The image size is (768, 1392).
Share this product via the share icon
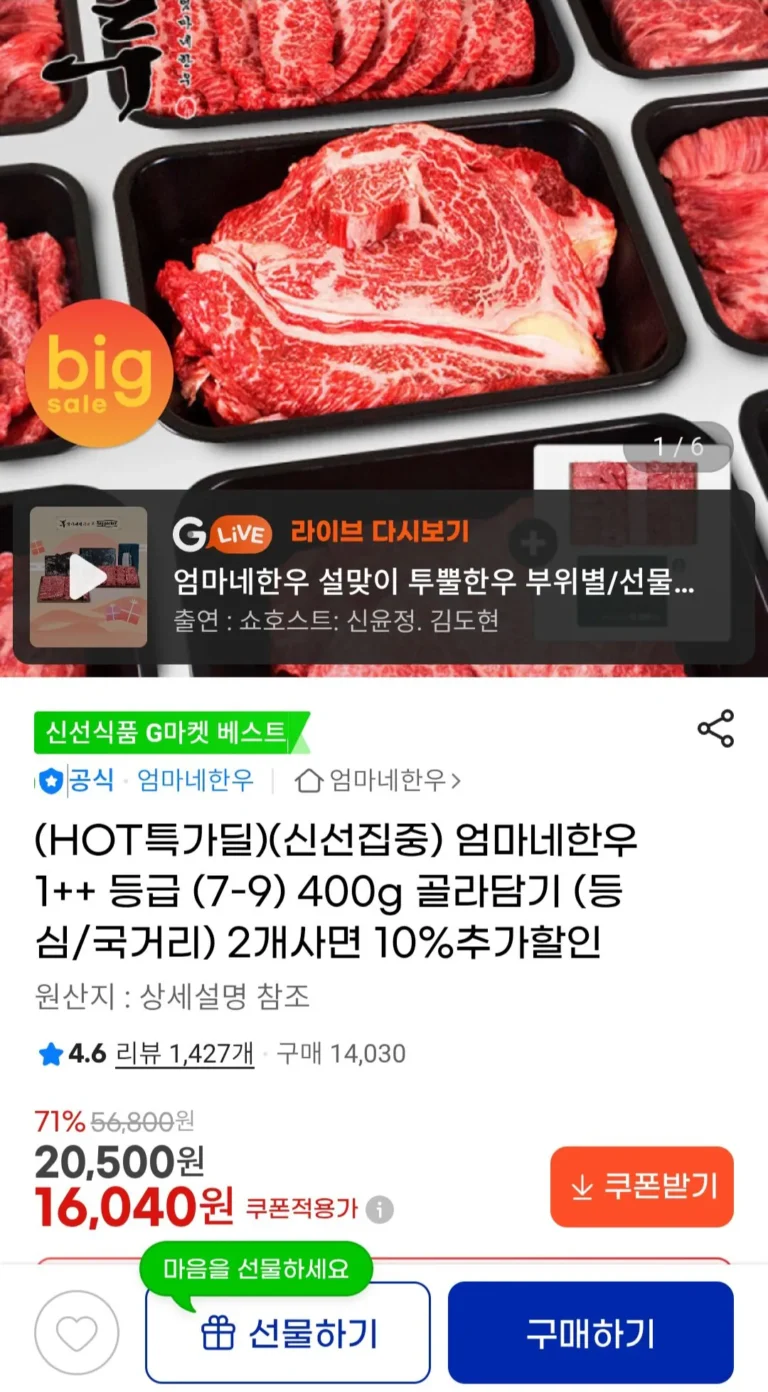tap(716, 728)
